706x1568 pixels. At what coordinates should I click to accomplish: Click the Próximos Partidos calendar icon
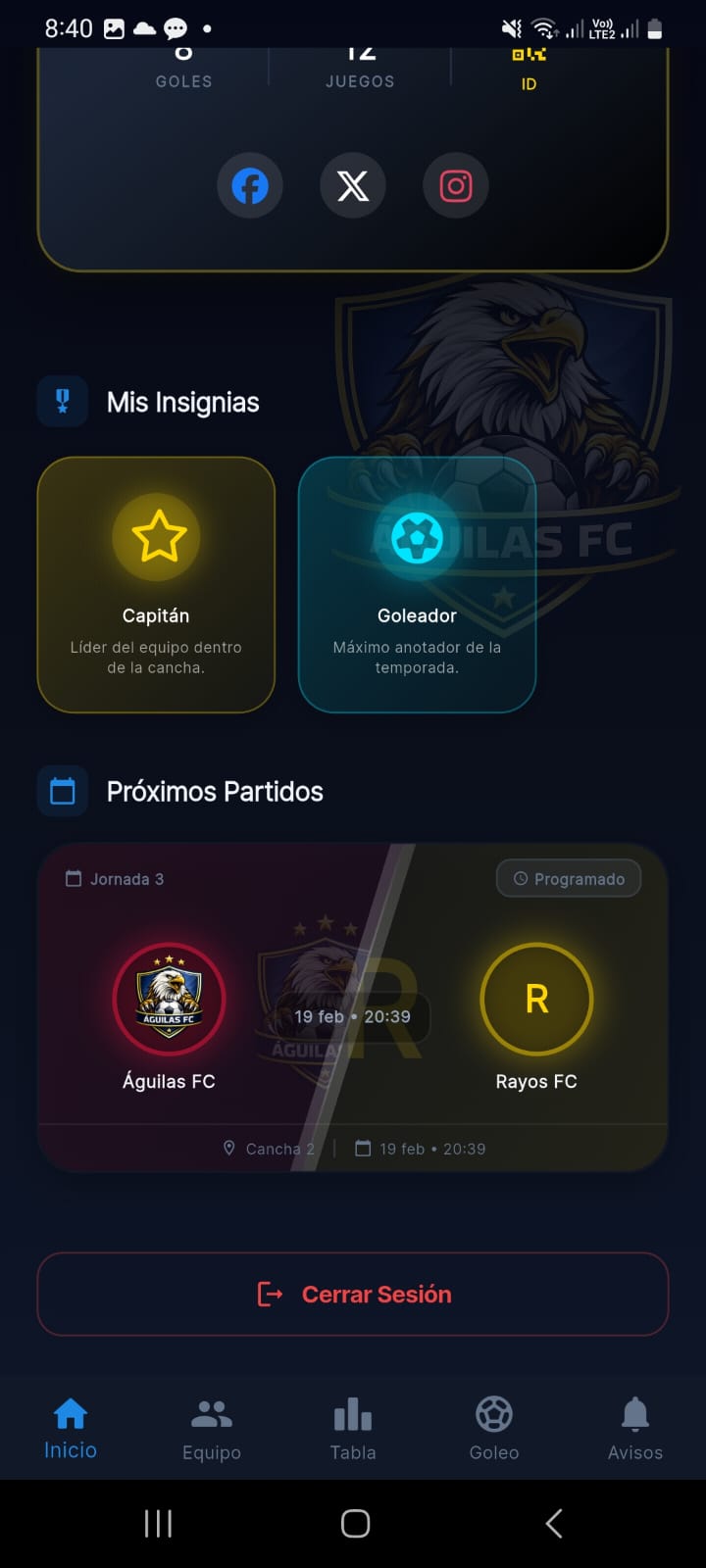(x=62, y=791)
